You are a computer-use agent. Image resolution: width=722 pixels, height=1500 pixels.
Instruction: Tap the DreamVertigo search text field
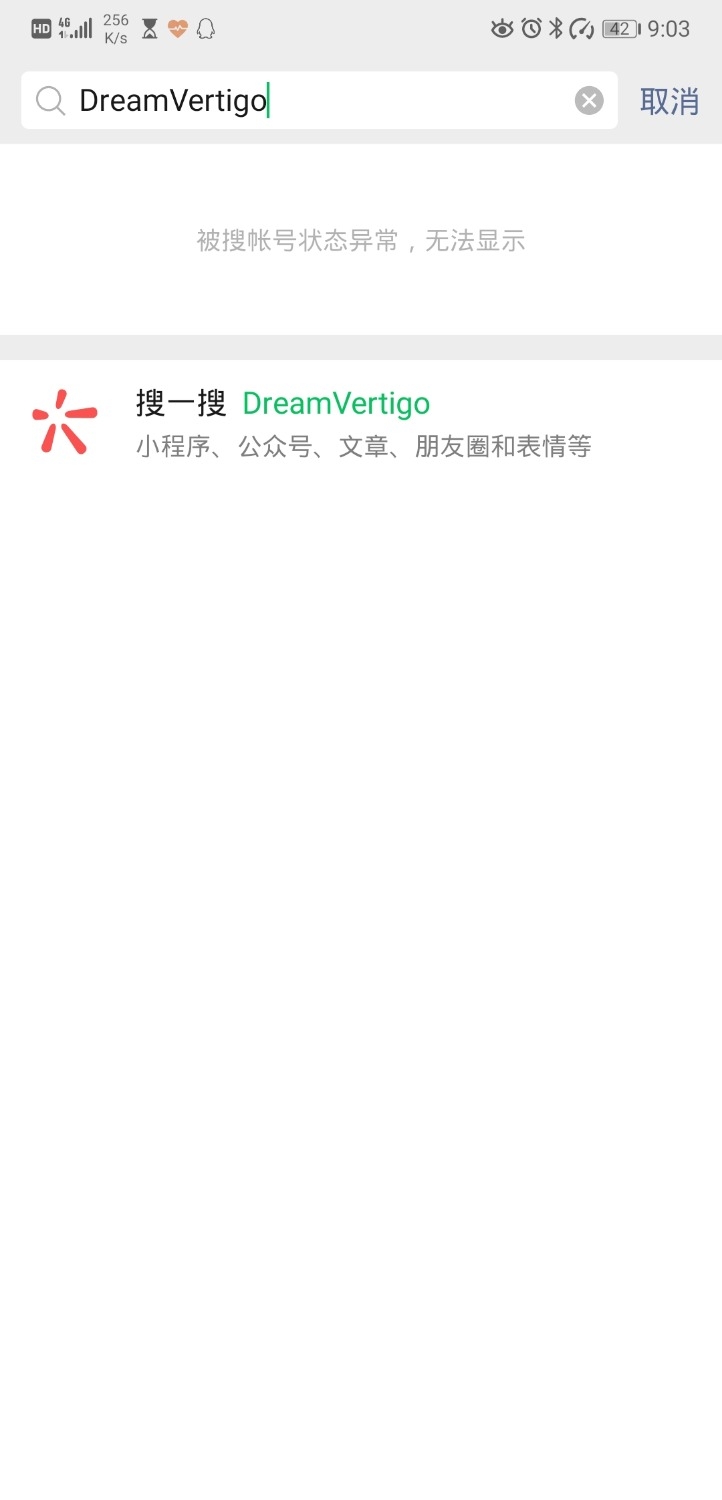pyautogui.click(x=320, y=101)
